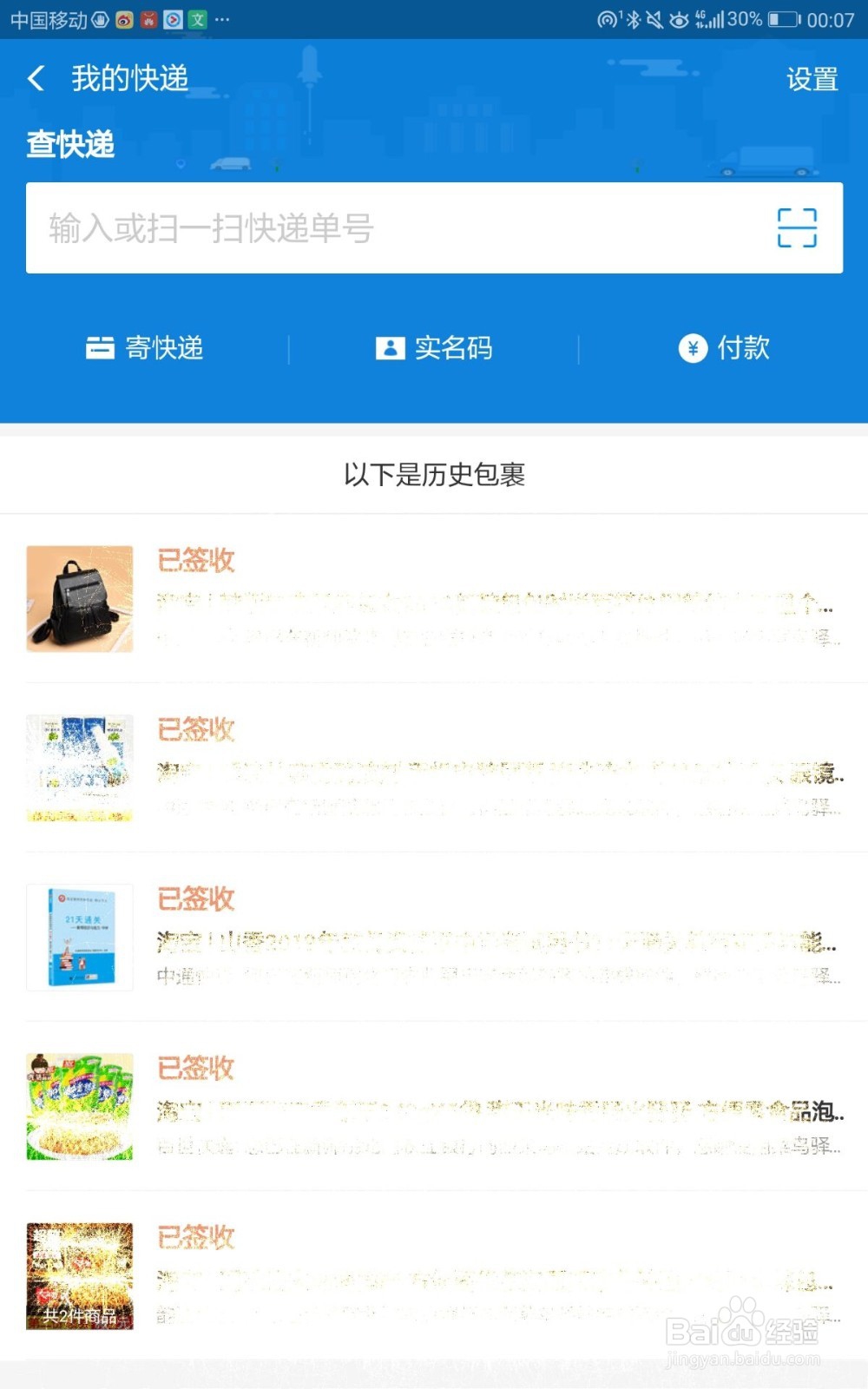Tap the back arrow to exit 我的快递

pos(35,78)
